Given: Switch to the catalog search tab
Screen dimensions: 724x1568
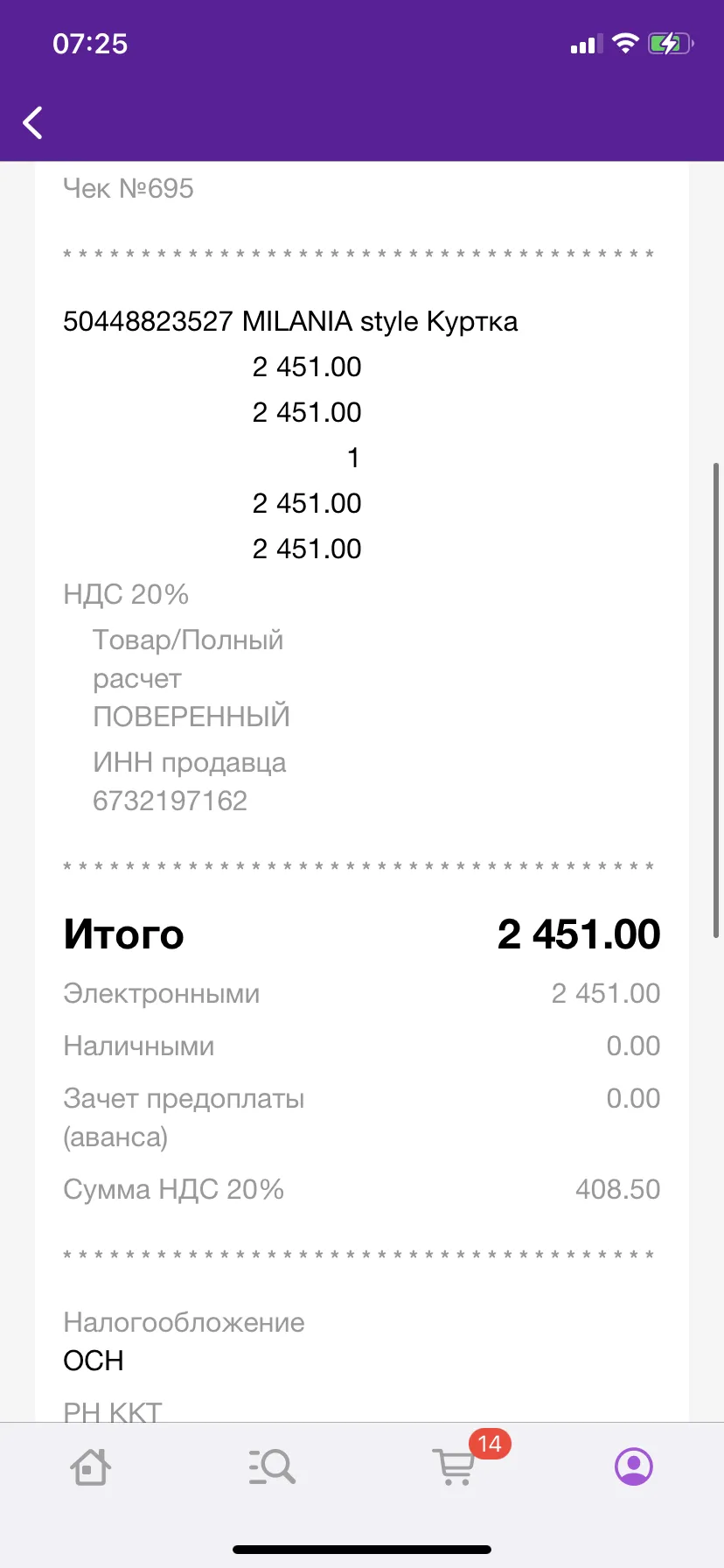Looking at the screenshot, I should click(x=272, y=1466).
